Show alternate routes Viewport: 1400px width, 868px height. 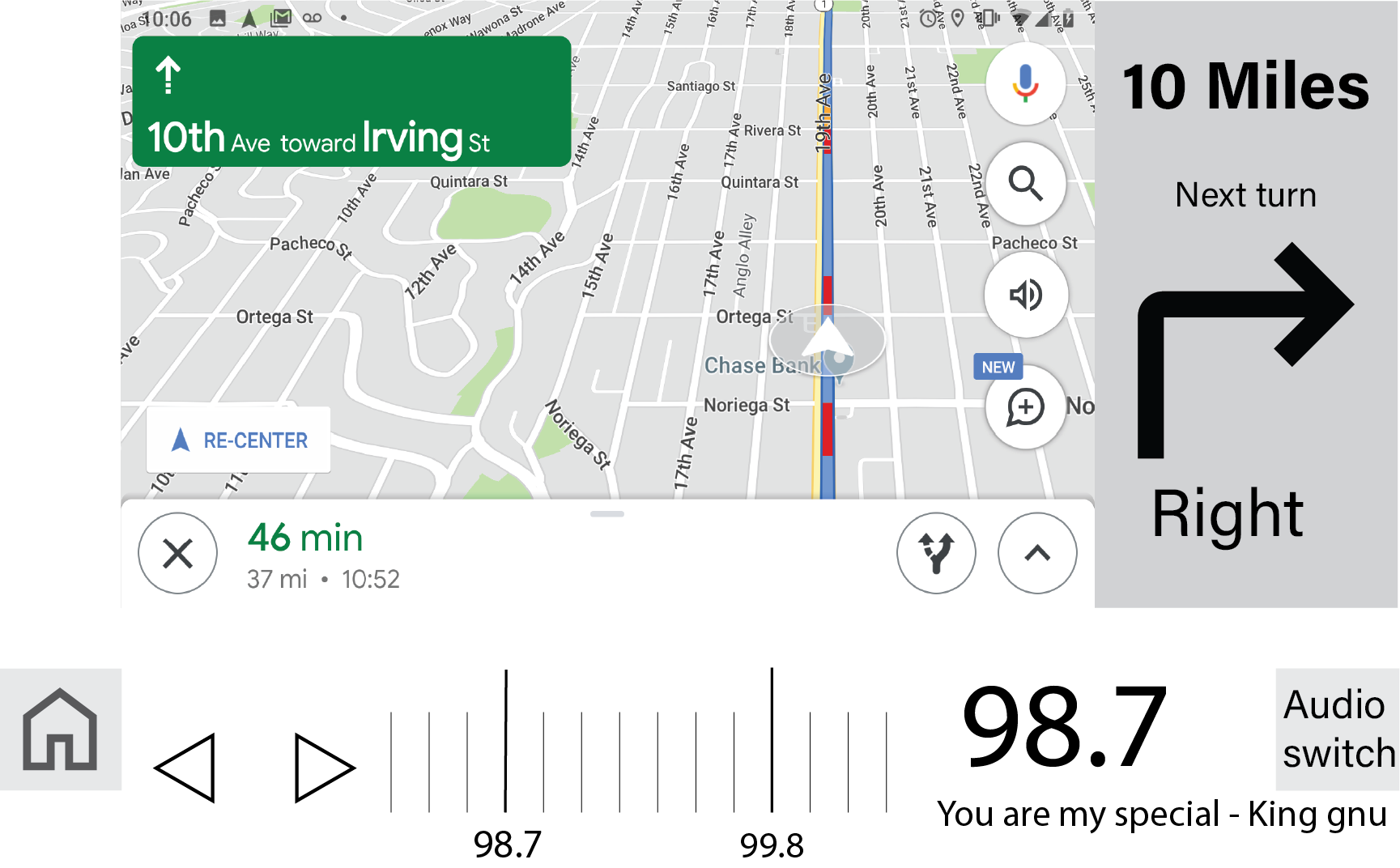coord(936,554)
